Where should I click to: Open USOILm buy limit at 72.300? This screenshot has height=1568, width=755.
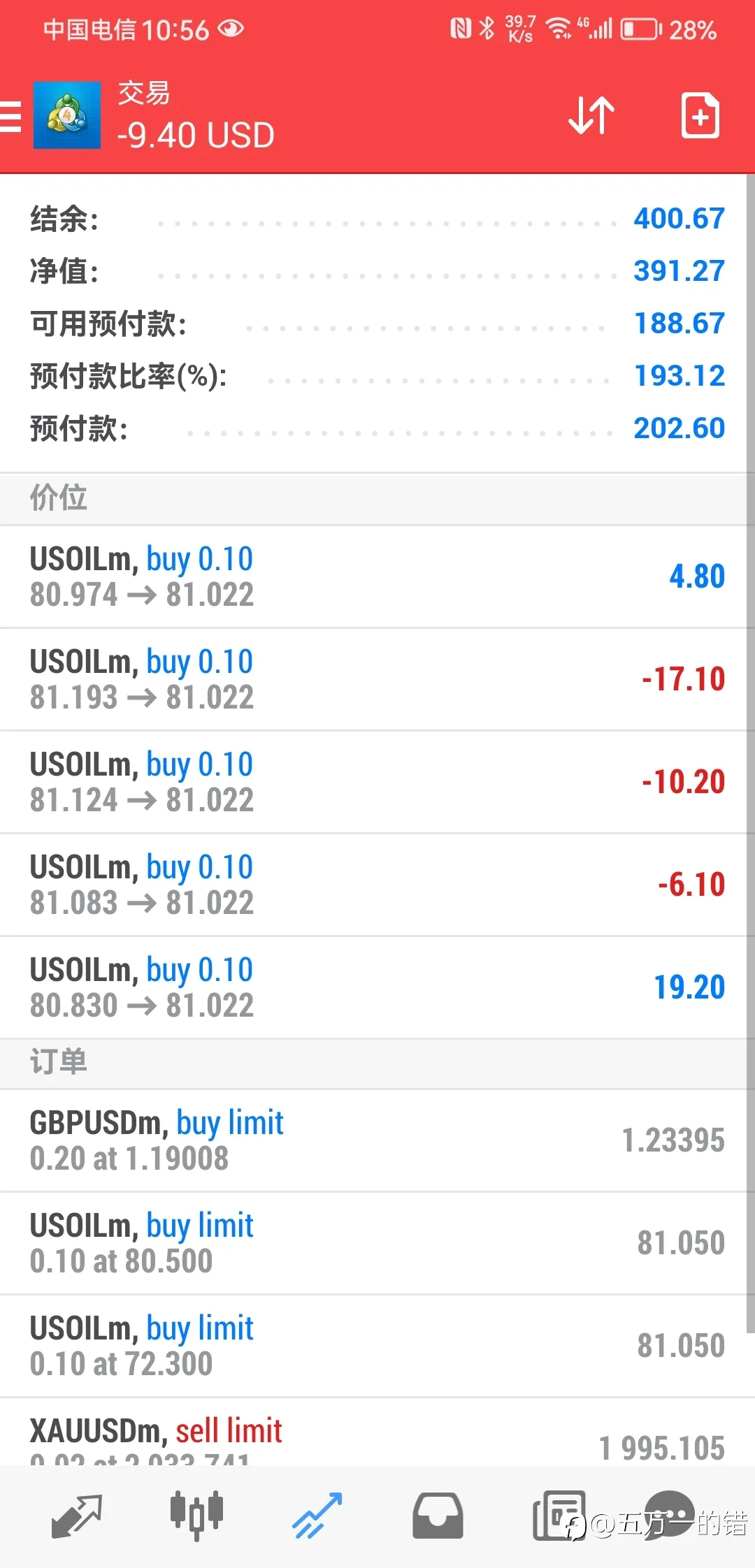377,1346
